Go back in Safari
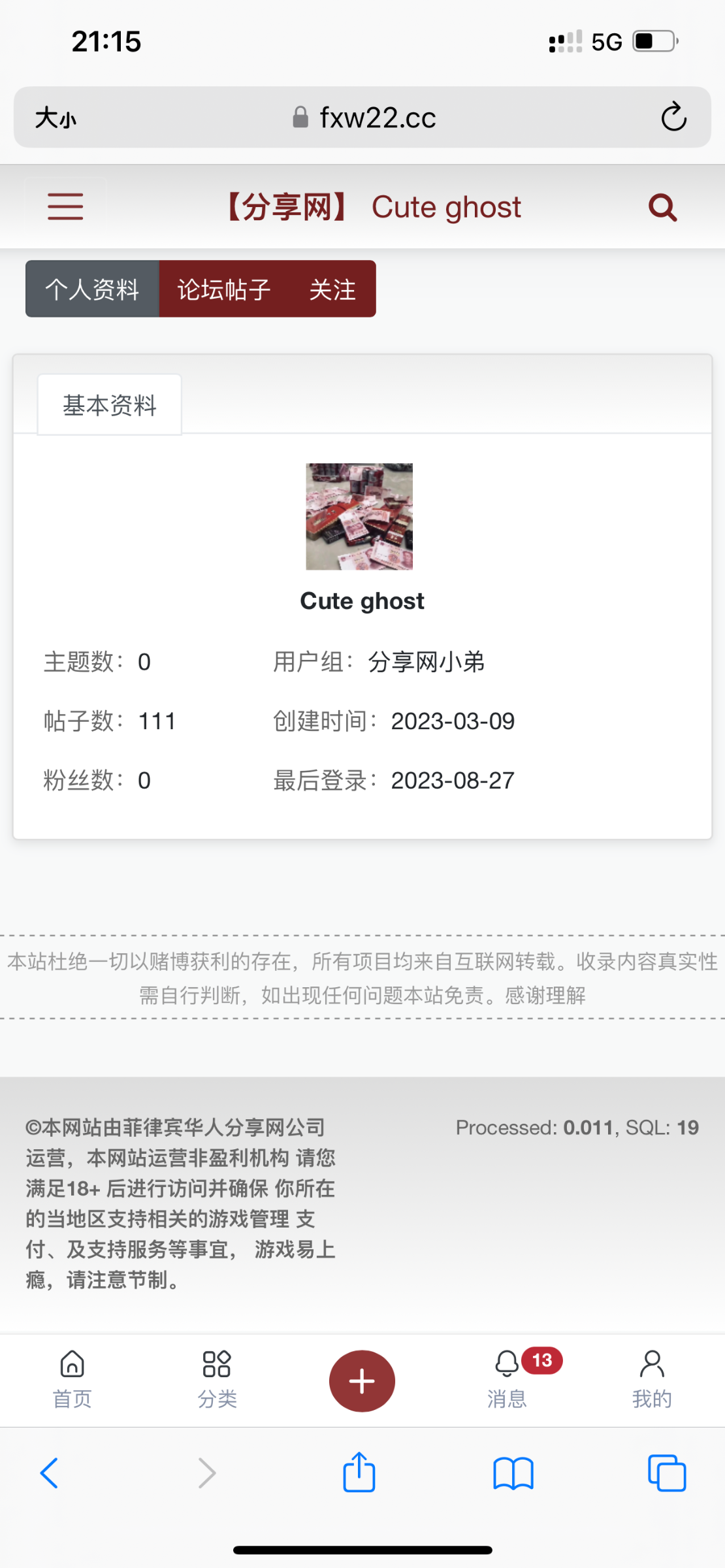The image size is (725, 1568). pos(50,1473)
